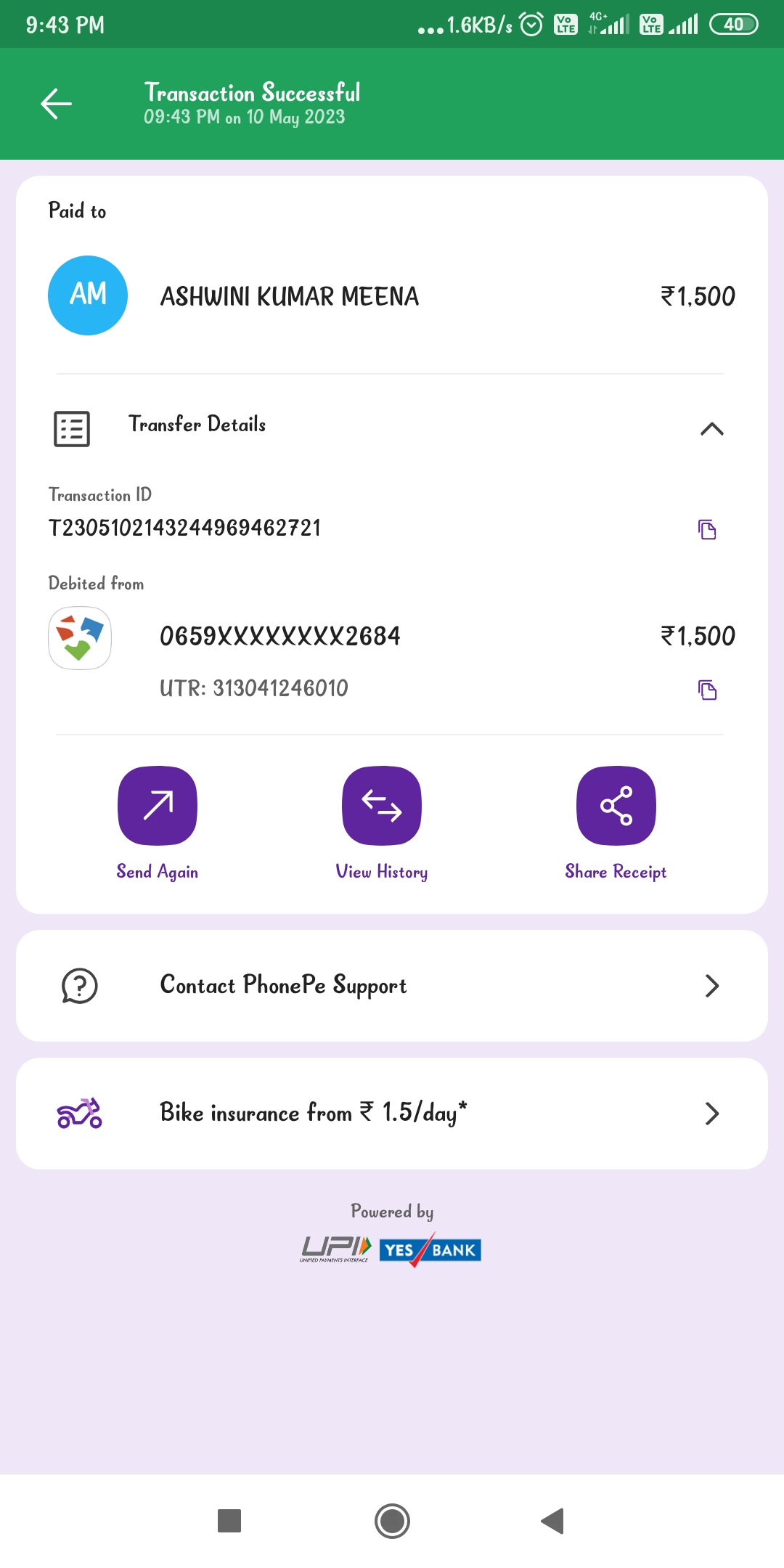Collapse the Transfer Details section
The width and height of the screenshot is (784, 1568).
pyautogui.click(x=711, y=429)
